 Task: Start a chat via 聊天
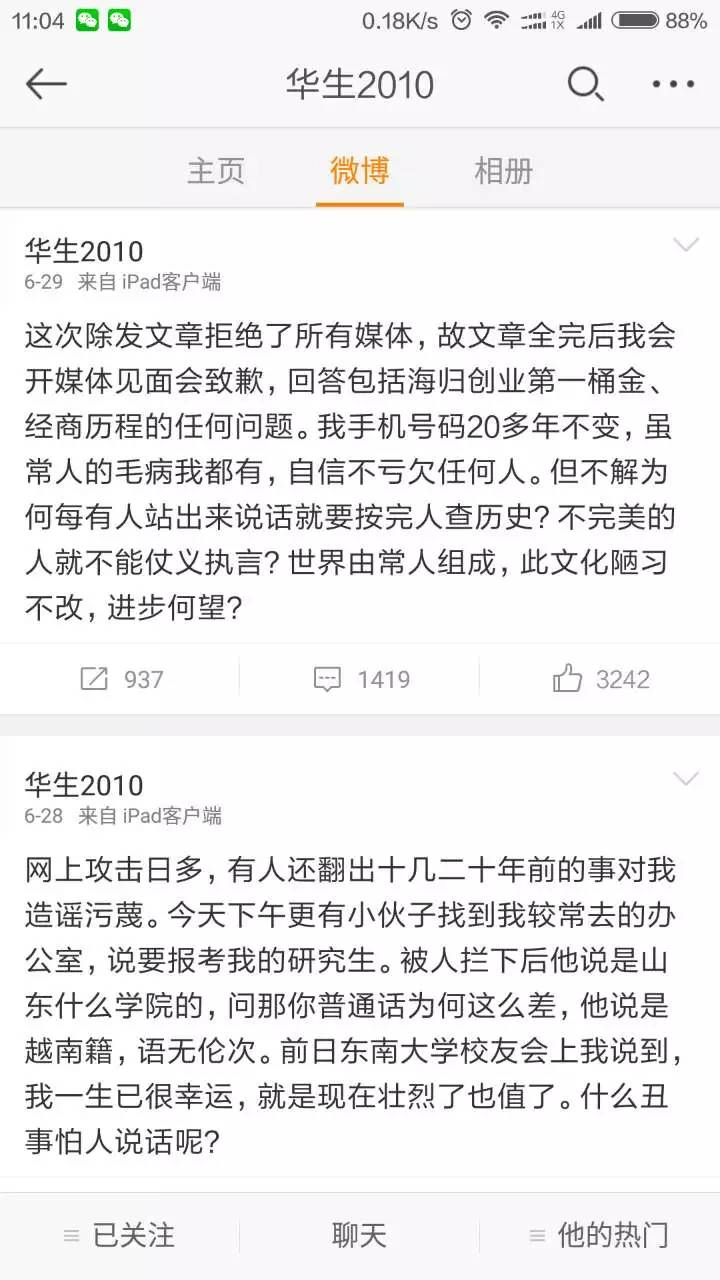(359, 1235)
